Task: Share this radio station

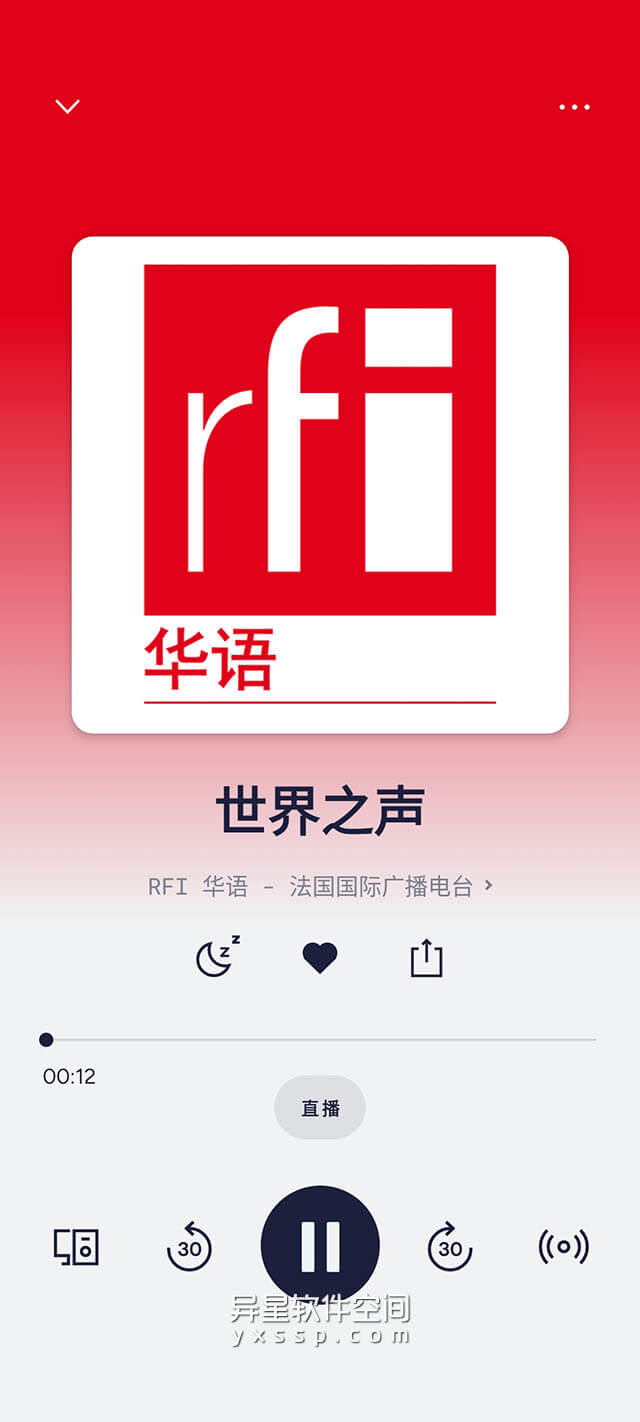Action: click(x=426, y=958)
